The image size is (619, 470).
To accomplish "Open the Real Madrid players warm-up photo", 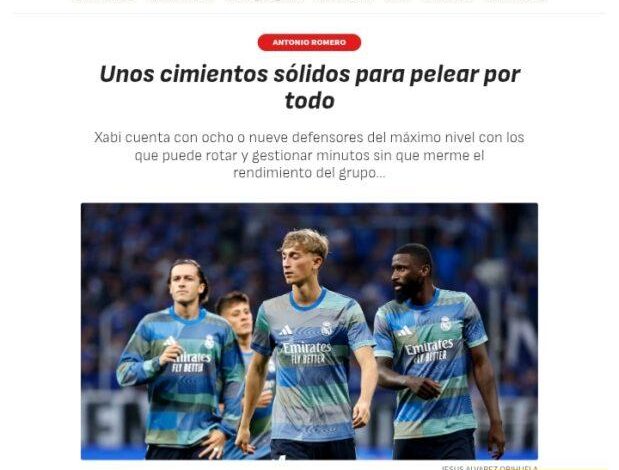I will pyautogui.click(x=309, y=331).
